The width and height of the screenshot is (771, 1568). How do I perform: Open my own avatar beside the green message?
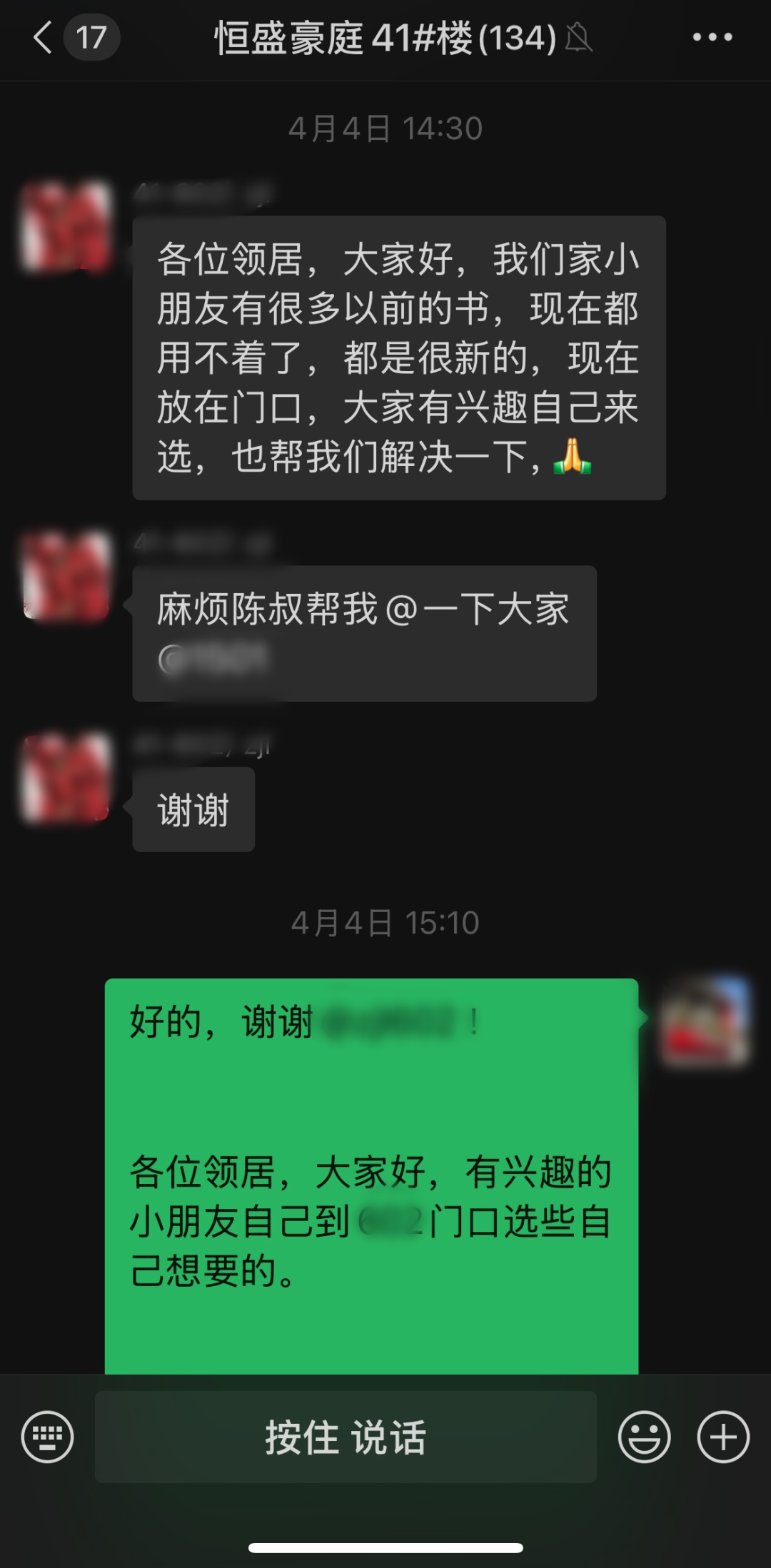(705, 1021)
